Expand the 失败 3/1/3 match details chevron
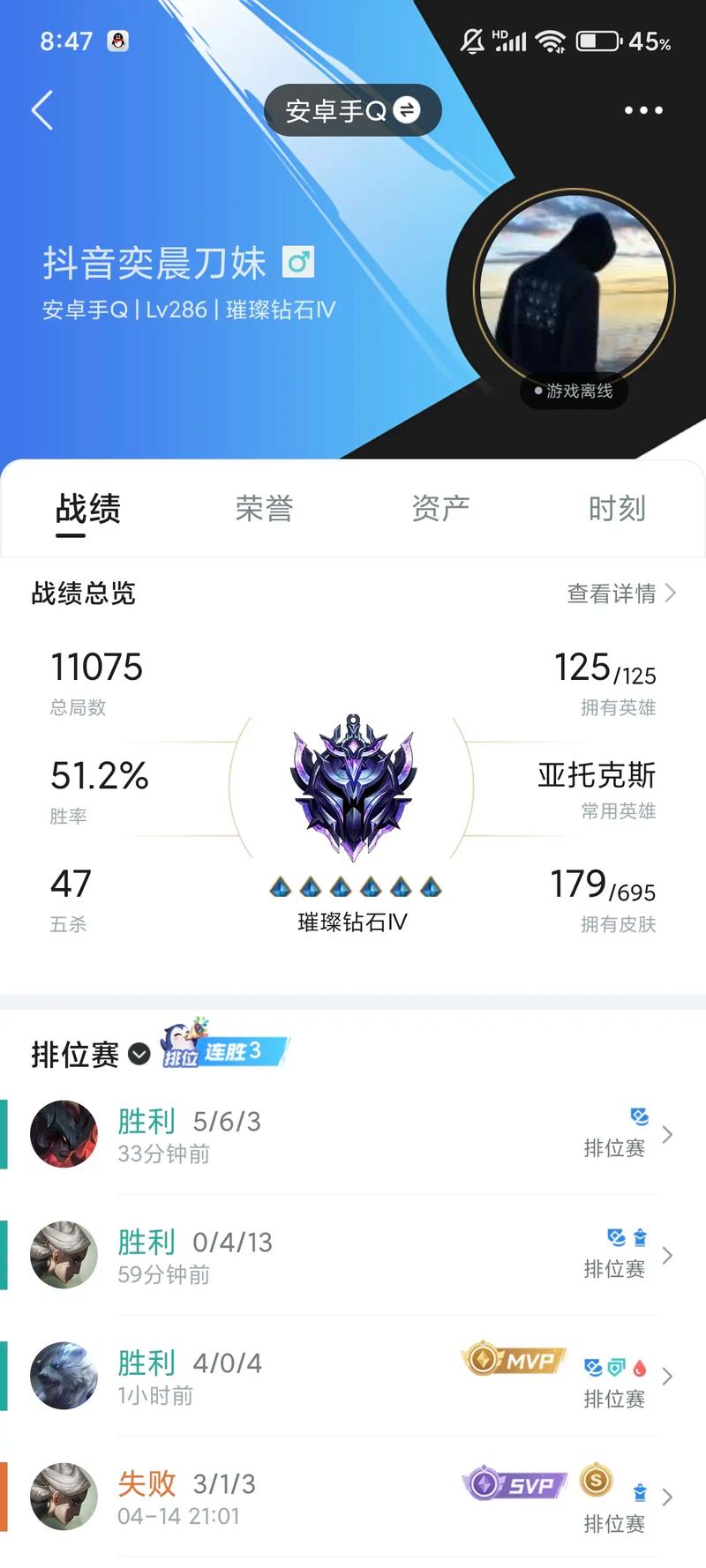 tap(667, 1497)
